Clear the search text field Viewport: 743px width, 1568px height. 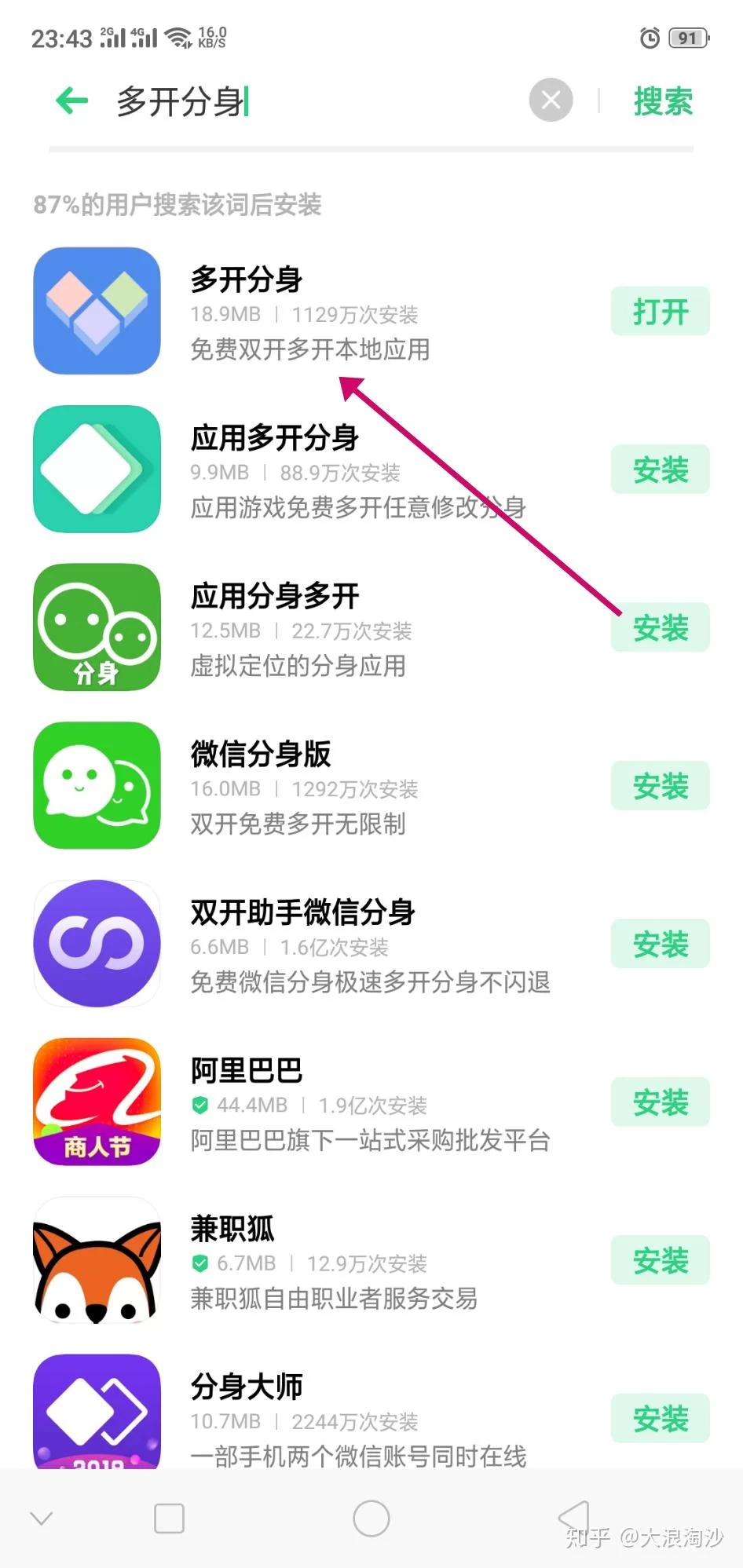(x=551, y=101)
